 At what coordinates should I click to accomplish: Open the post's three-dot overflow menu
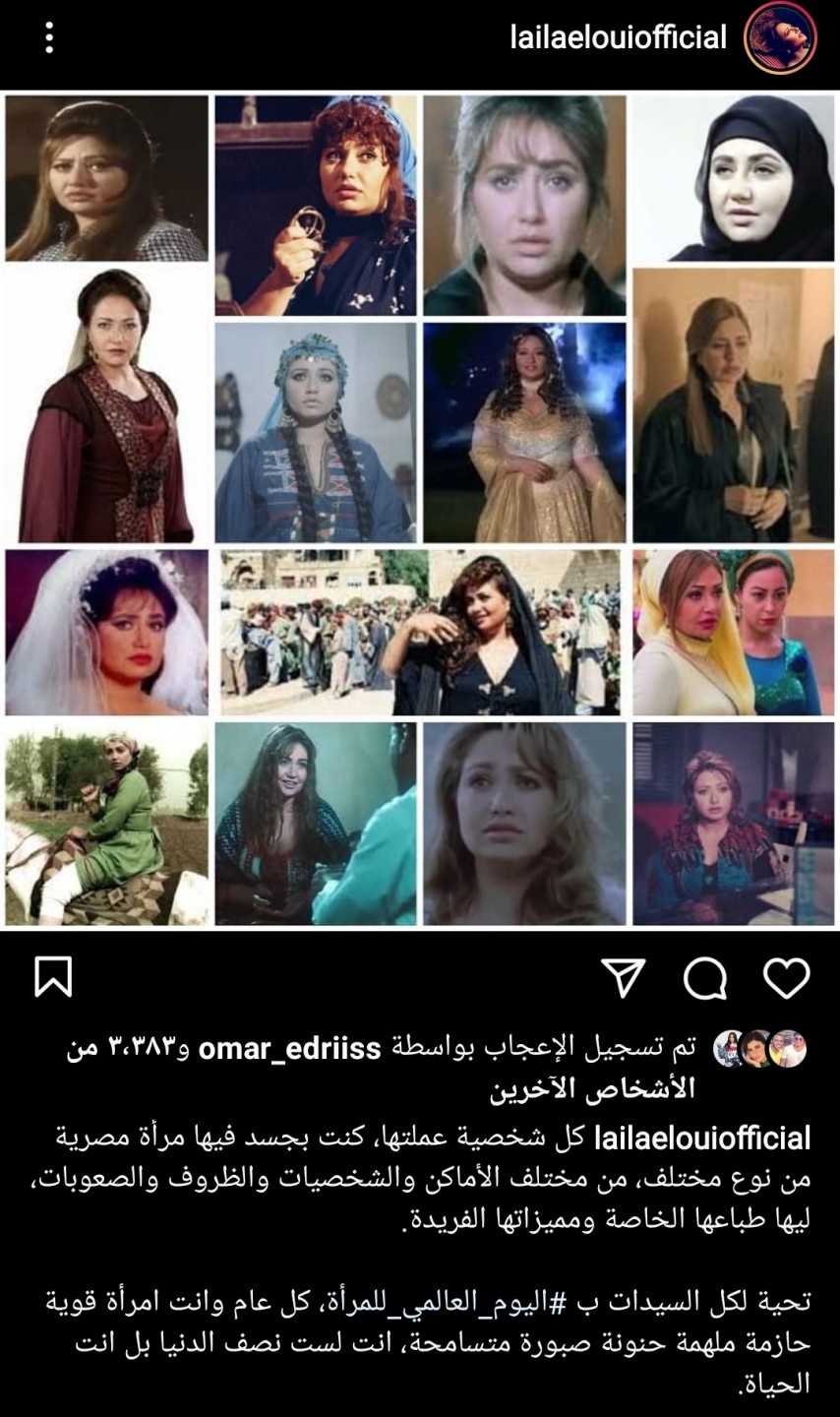(48, 37)
